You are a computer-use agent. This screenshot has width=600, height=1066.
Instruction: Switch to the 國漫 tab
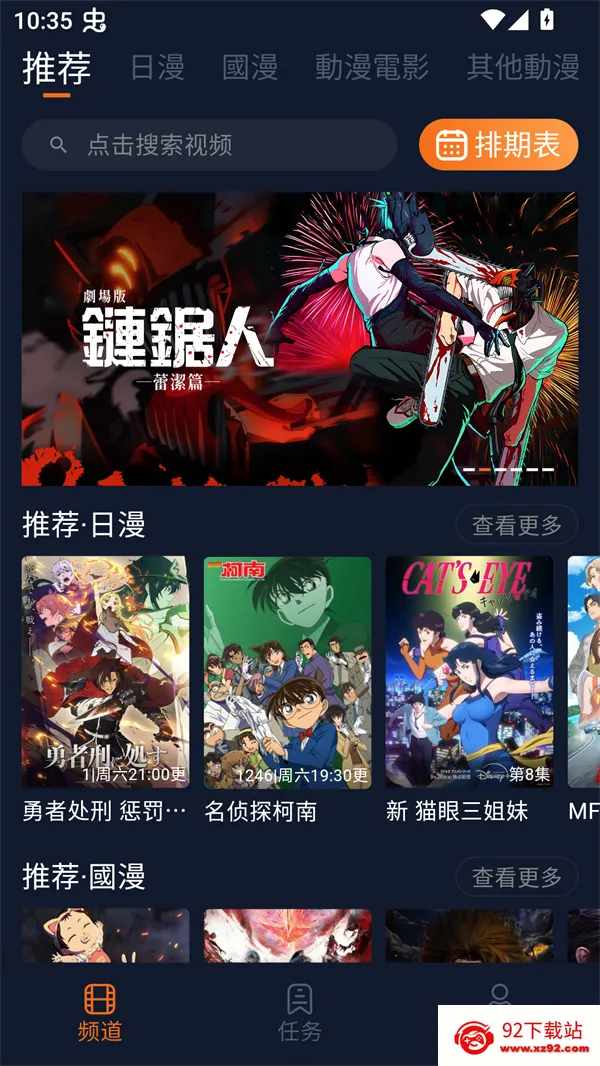click(x=250, y=68)
